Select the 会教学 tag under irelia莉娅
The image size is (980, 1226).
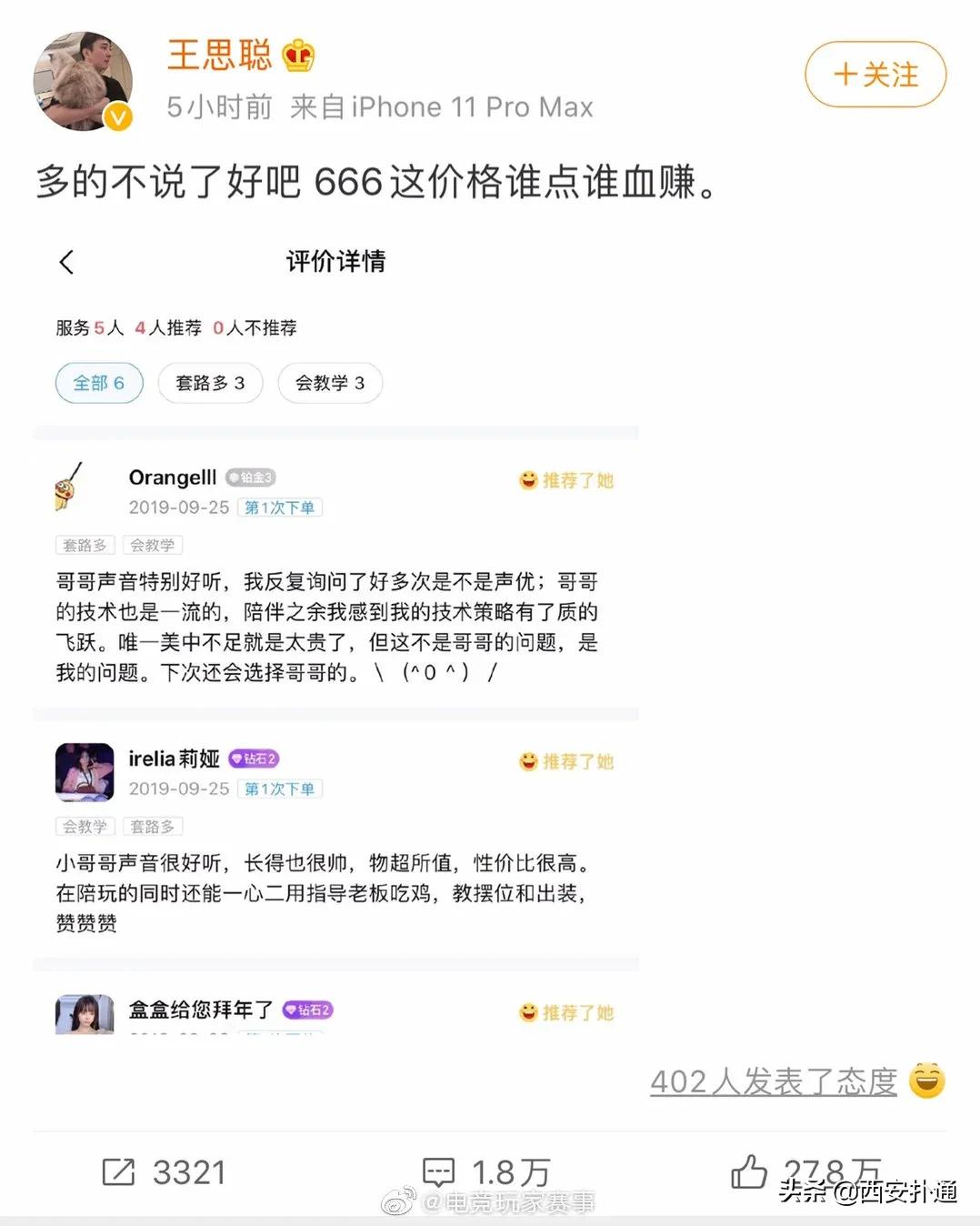point(85,826)
